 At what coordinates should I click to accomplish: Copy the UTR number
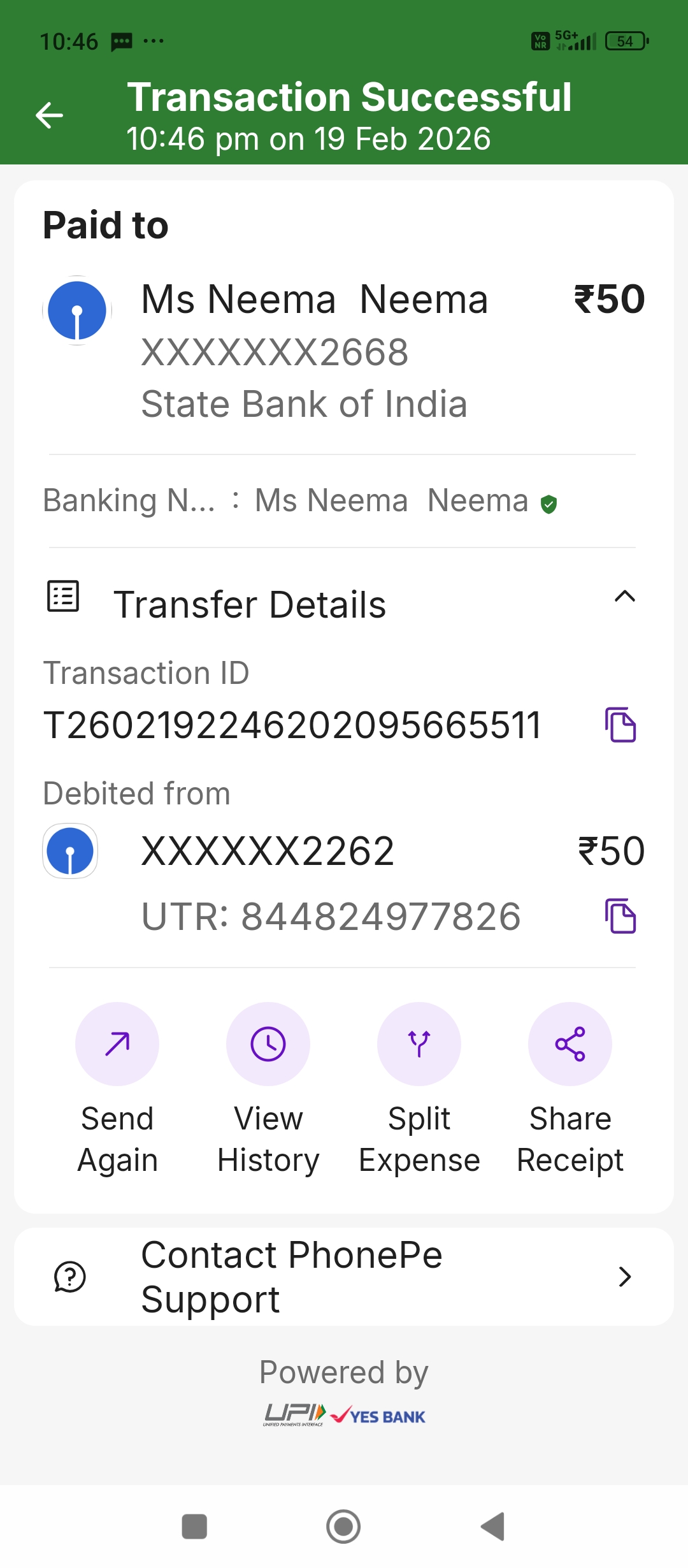620,916
